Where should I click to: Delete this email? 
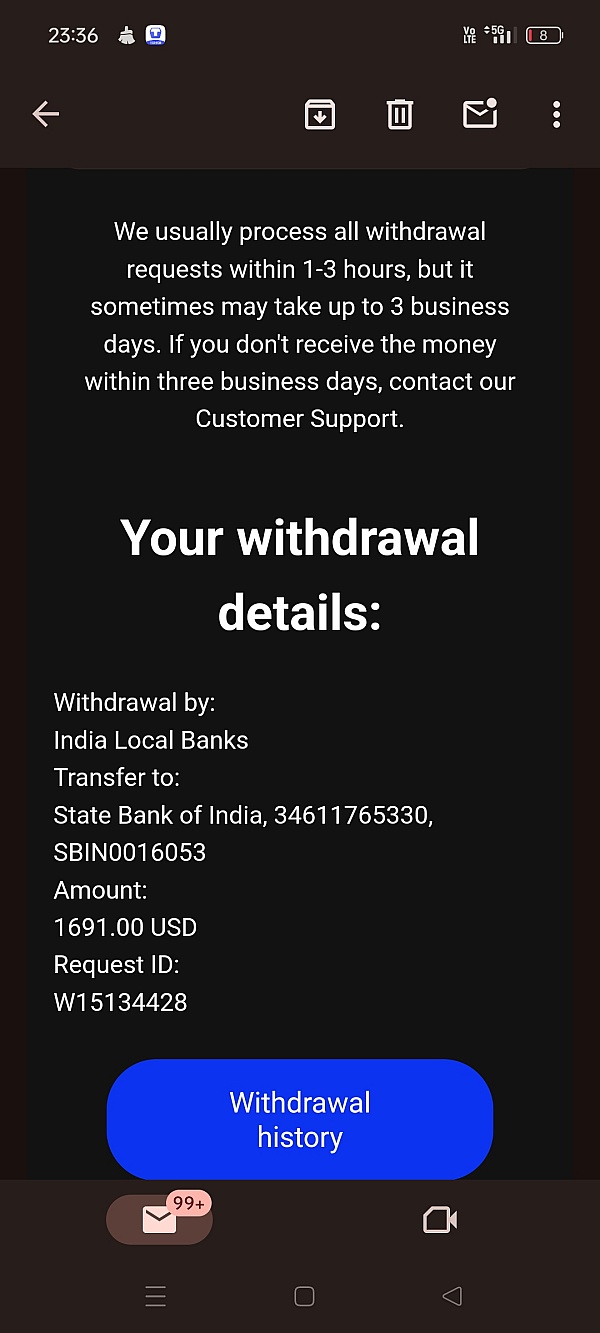click(x=400, y=115)
